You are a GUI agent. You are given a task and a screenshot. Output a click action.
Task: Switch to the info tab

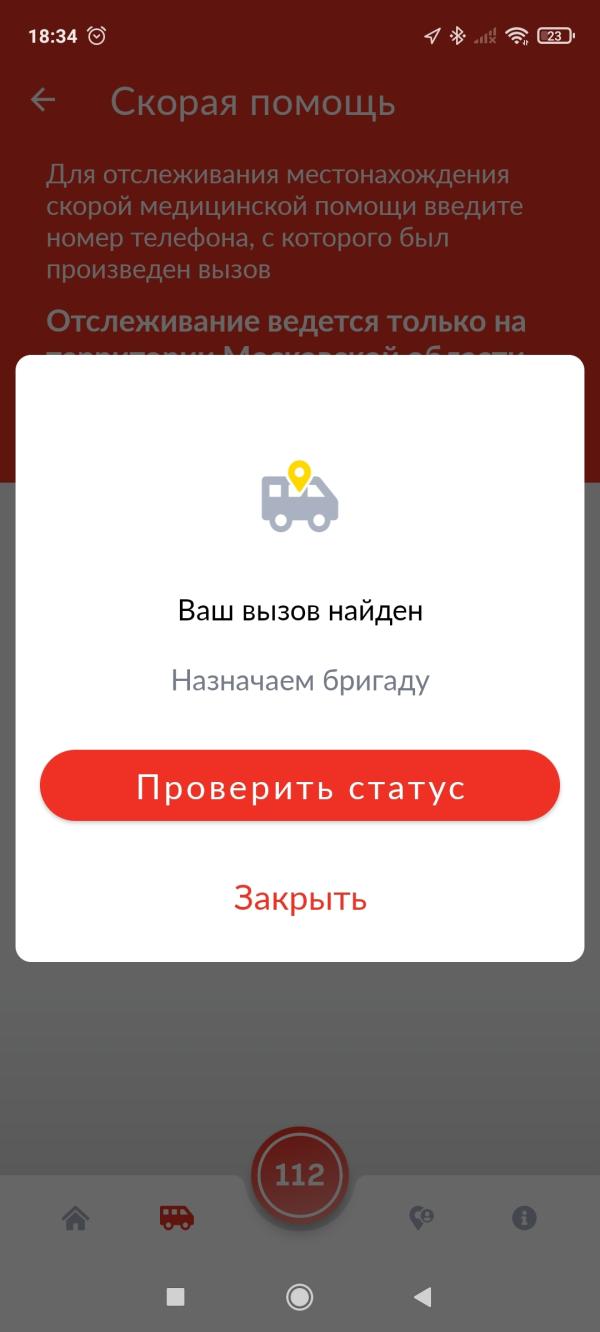tap(524, 1218)
